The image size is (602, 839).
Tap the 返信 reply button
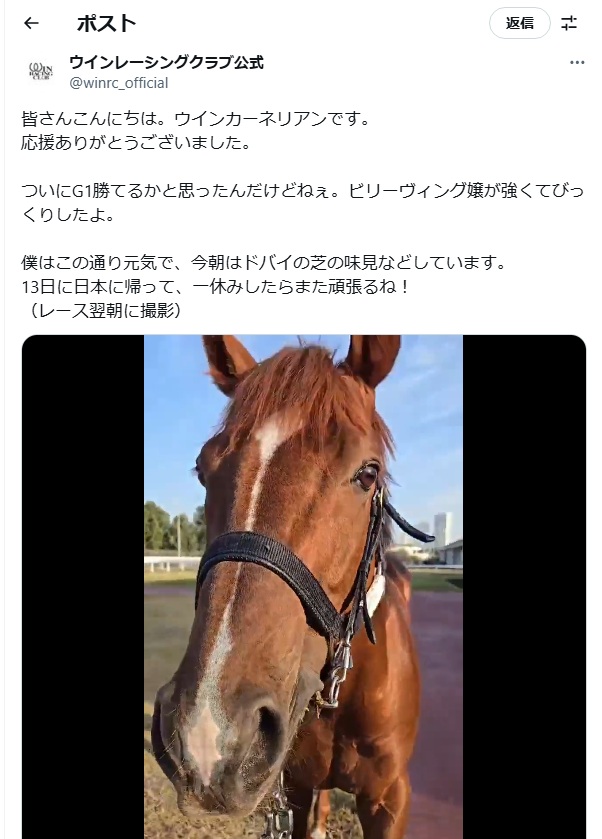pos(519,23)
